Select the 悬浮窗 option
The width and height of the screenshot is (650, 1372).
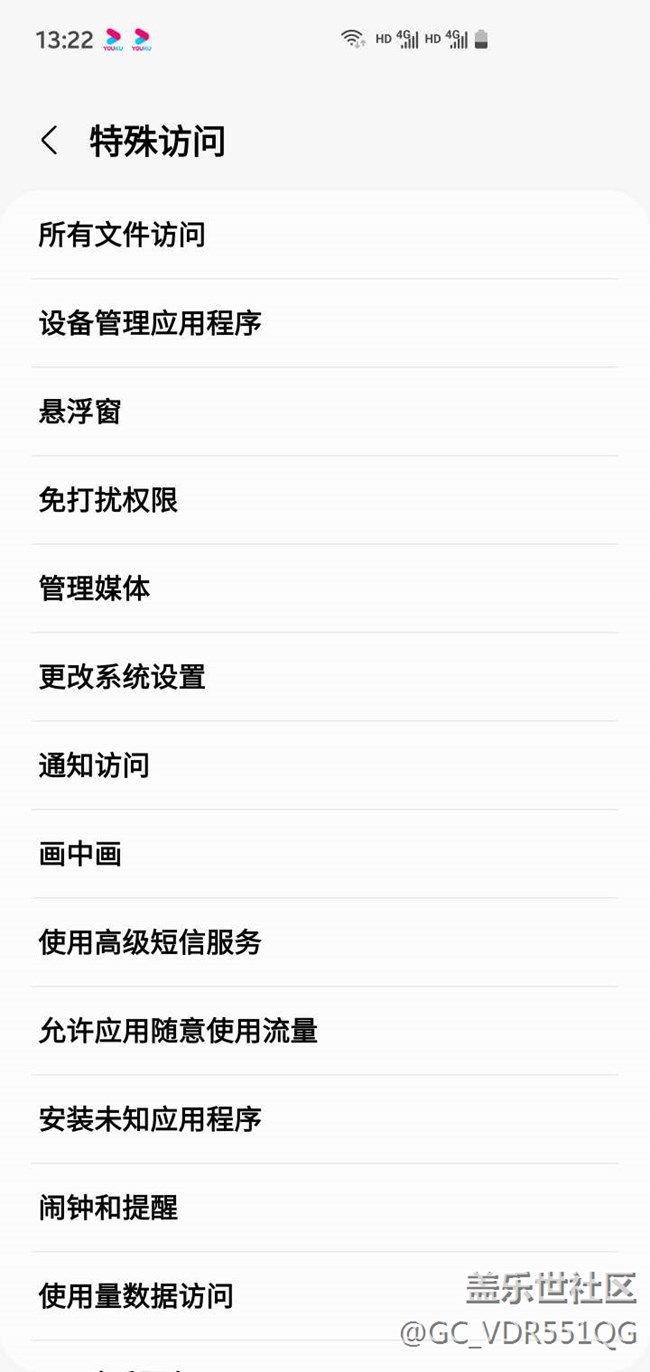pyautogui.click(x=325, y=411)
